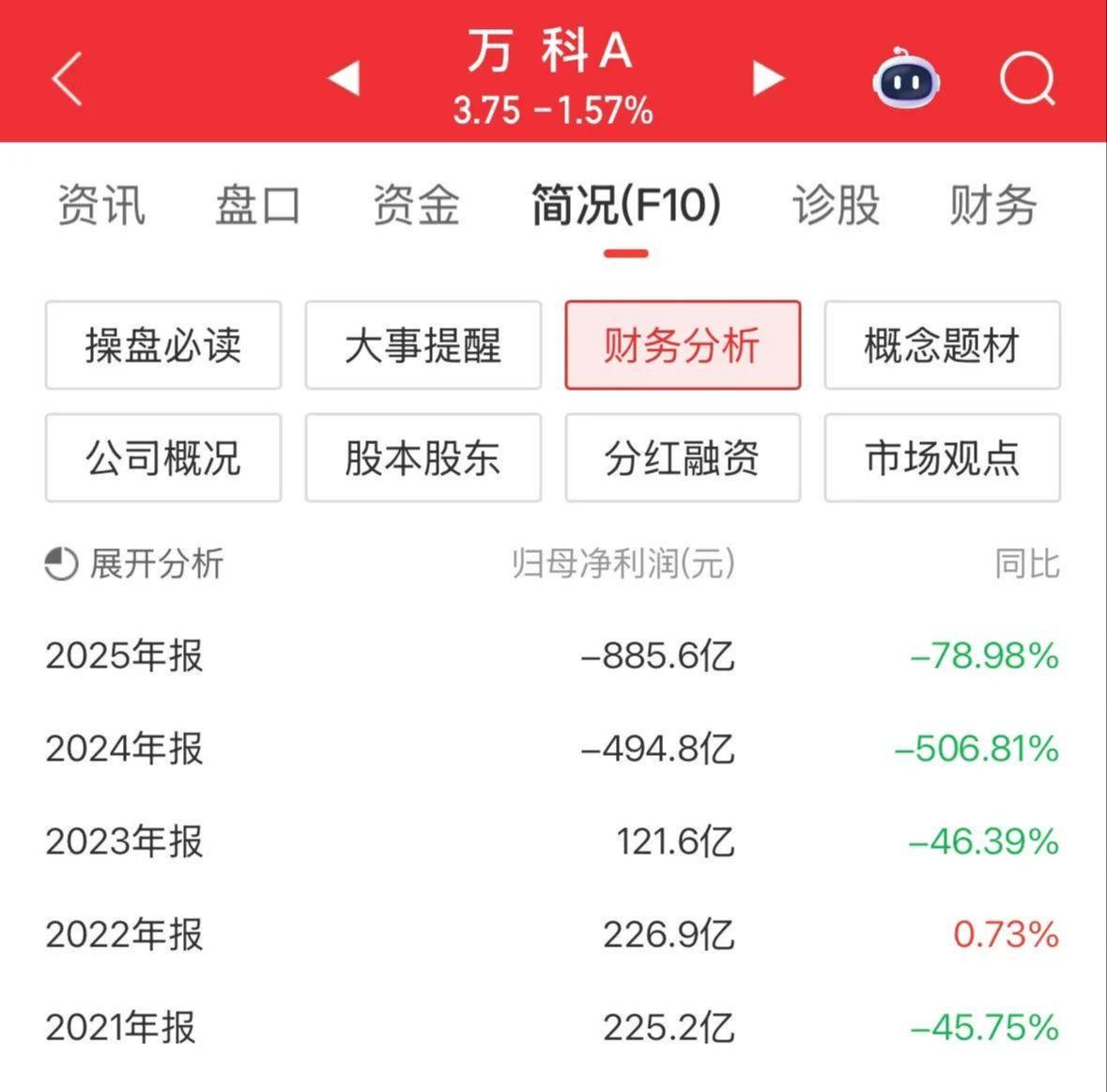1107x1092 pixels.
Task: Switch to the previous stock with left triangle
Action: click(345, 77)
